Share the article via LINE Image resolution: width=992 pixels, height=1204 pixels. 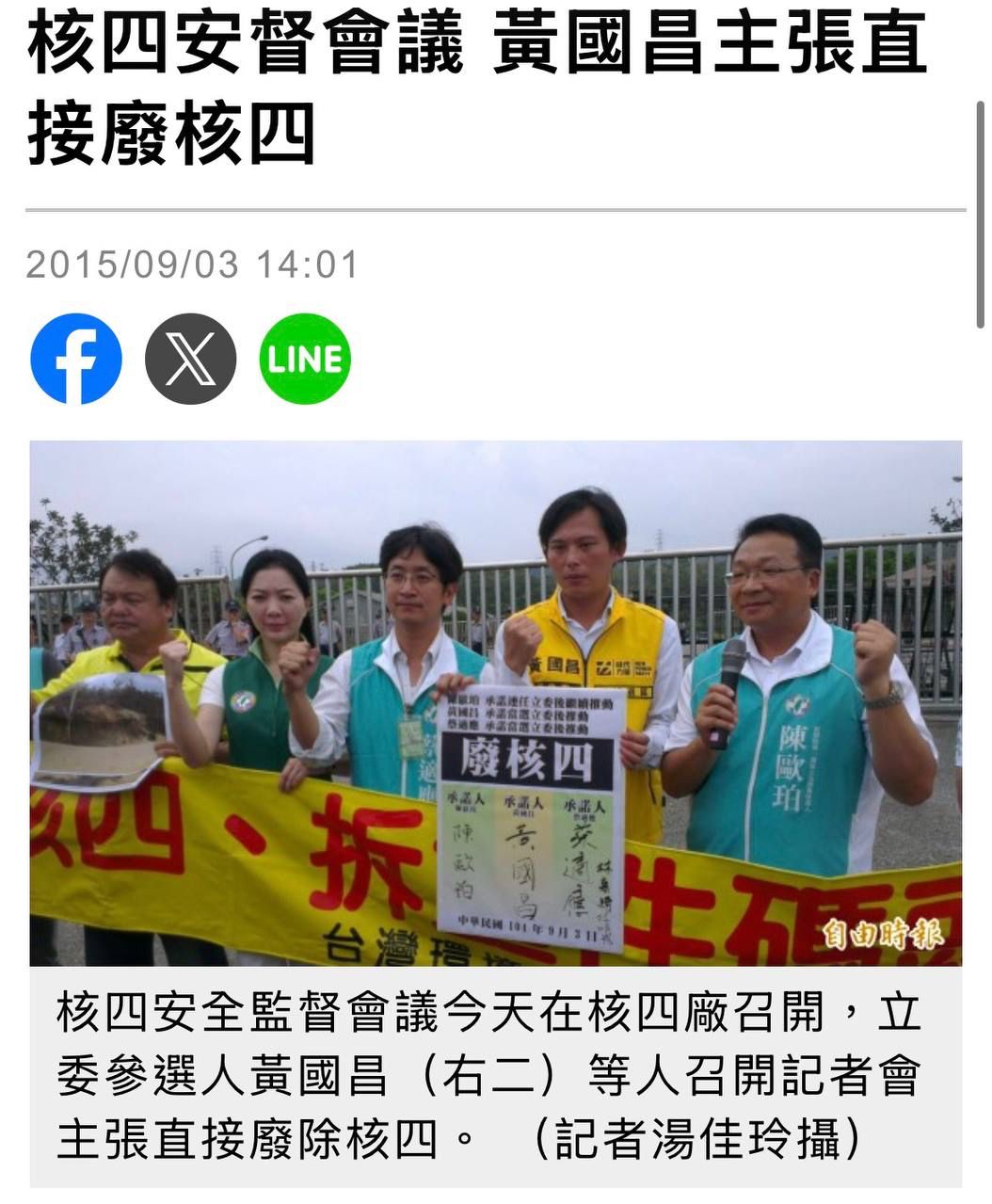click(x=305, y=359)
